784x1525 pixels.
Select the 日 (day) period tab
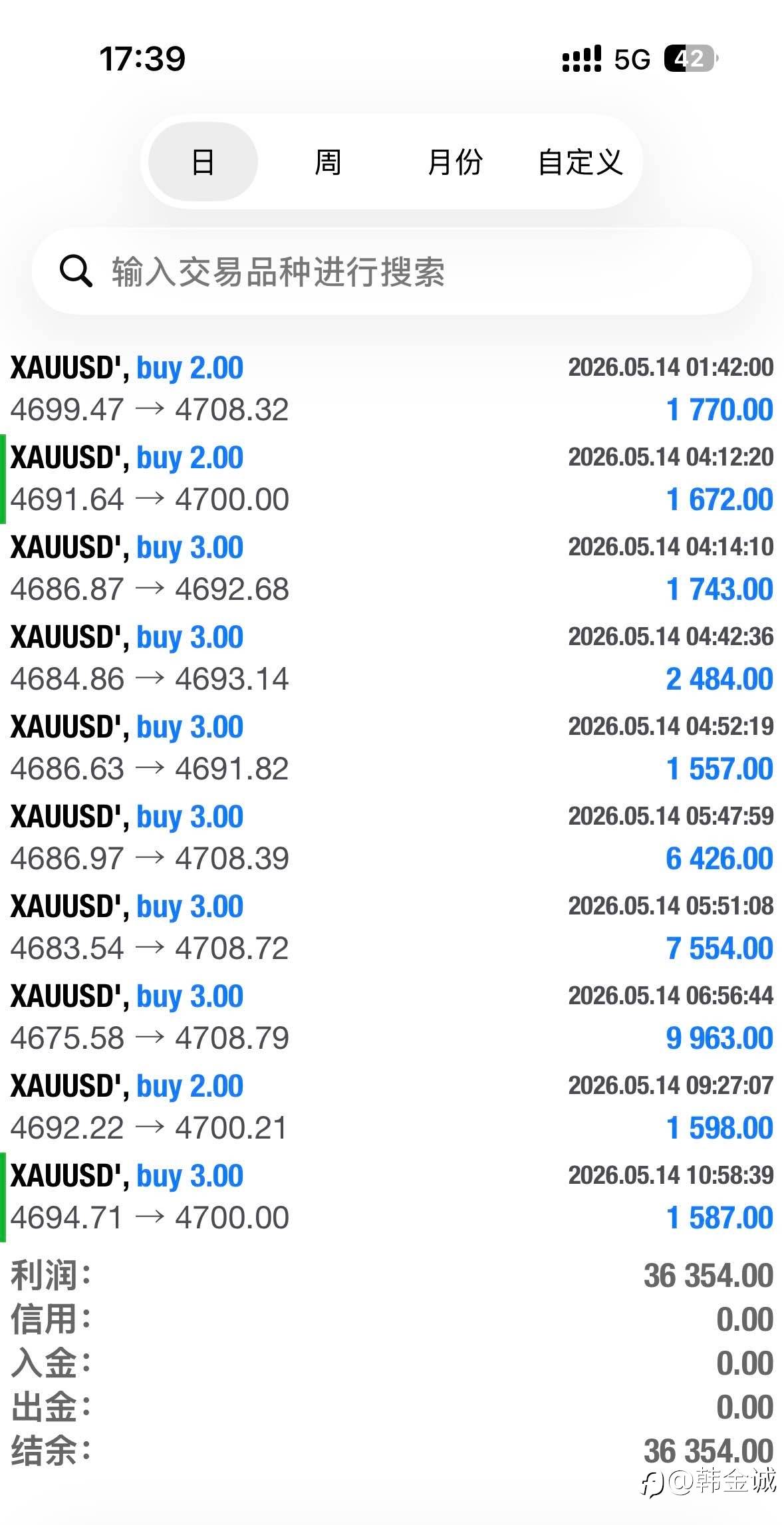click(203, 162)
